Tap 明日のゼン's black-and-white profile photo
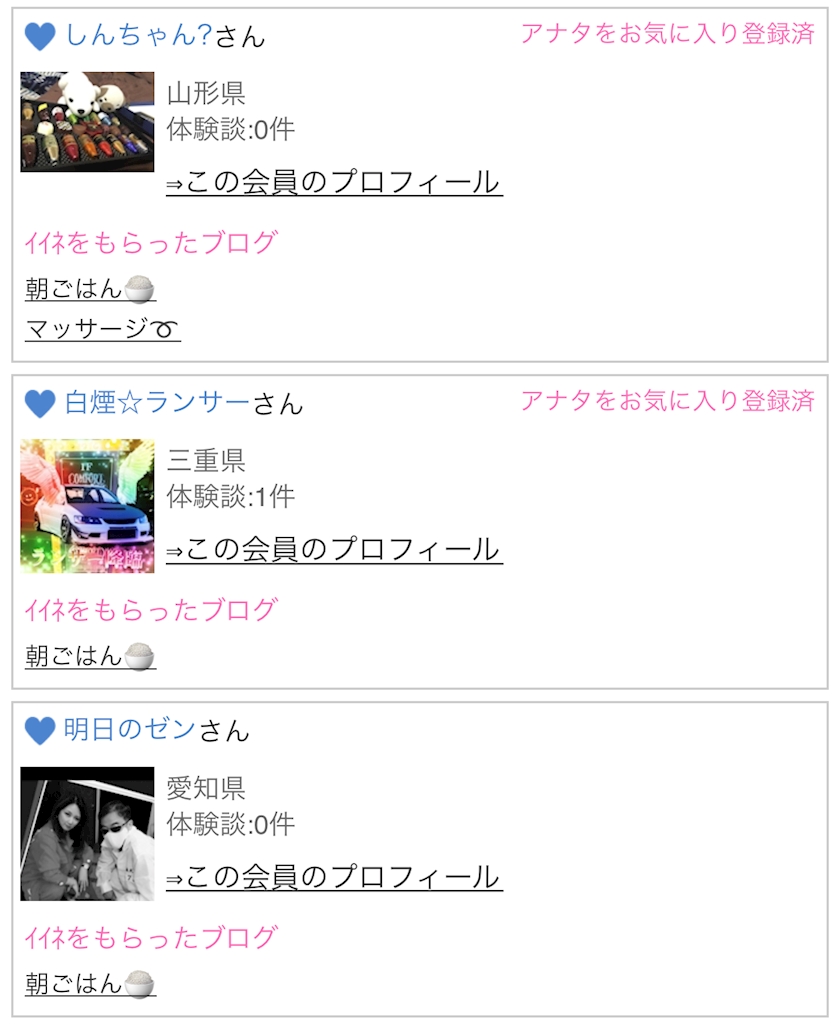Image resolution: width=840 pixels, height=1025 pixels. tap(87, 834)
